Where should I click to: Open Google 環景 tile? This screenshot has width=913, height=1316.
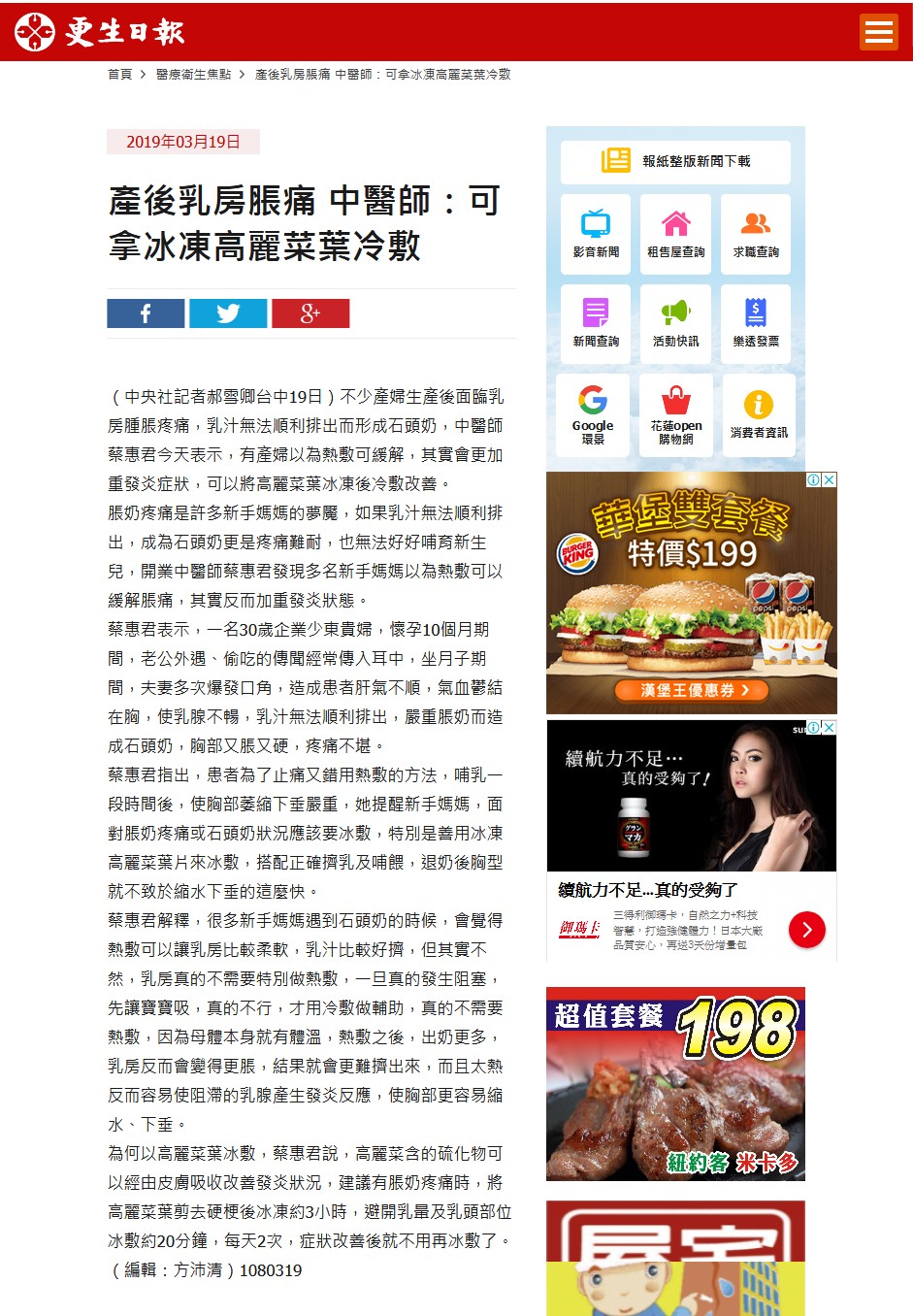[x=593, y=413]
